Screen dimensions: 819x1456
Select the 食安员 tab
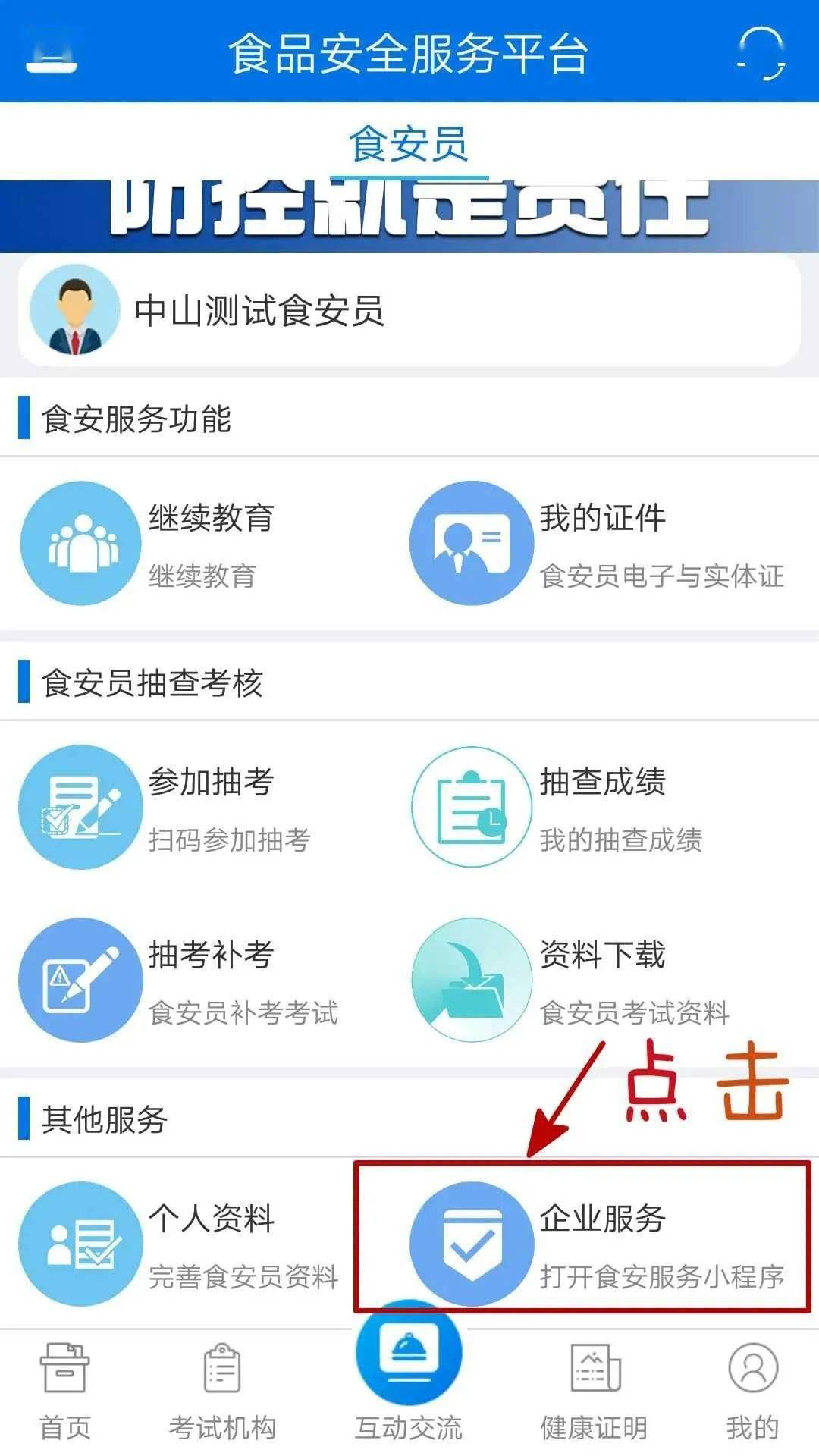click(x=408, y=144)
